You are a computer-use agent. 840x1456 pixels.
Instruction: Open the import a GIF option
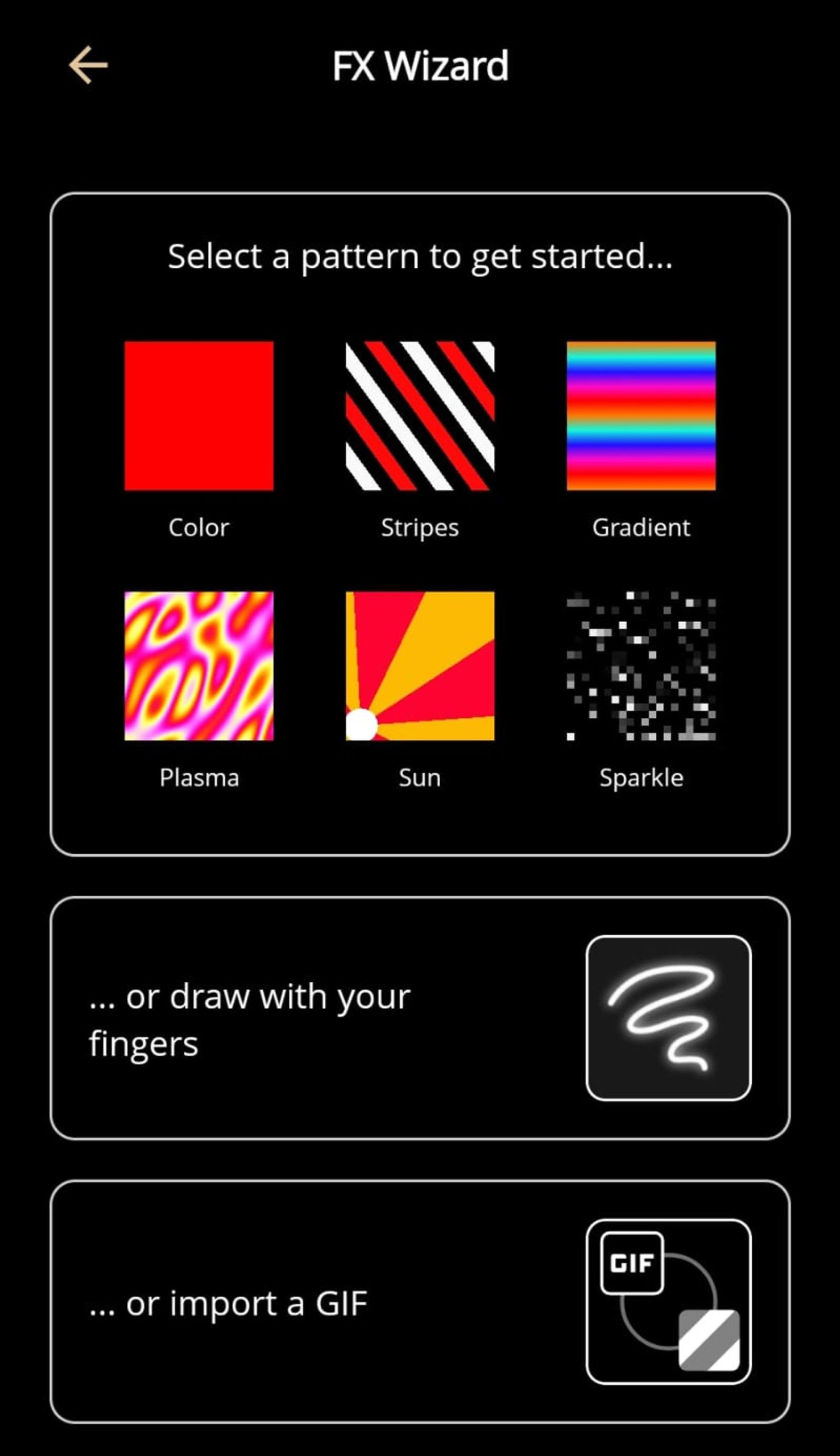(420, 1302)
